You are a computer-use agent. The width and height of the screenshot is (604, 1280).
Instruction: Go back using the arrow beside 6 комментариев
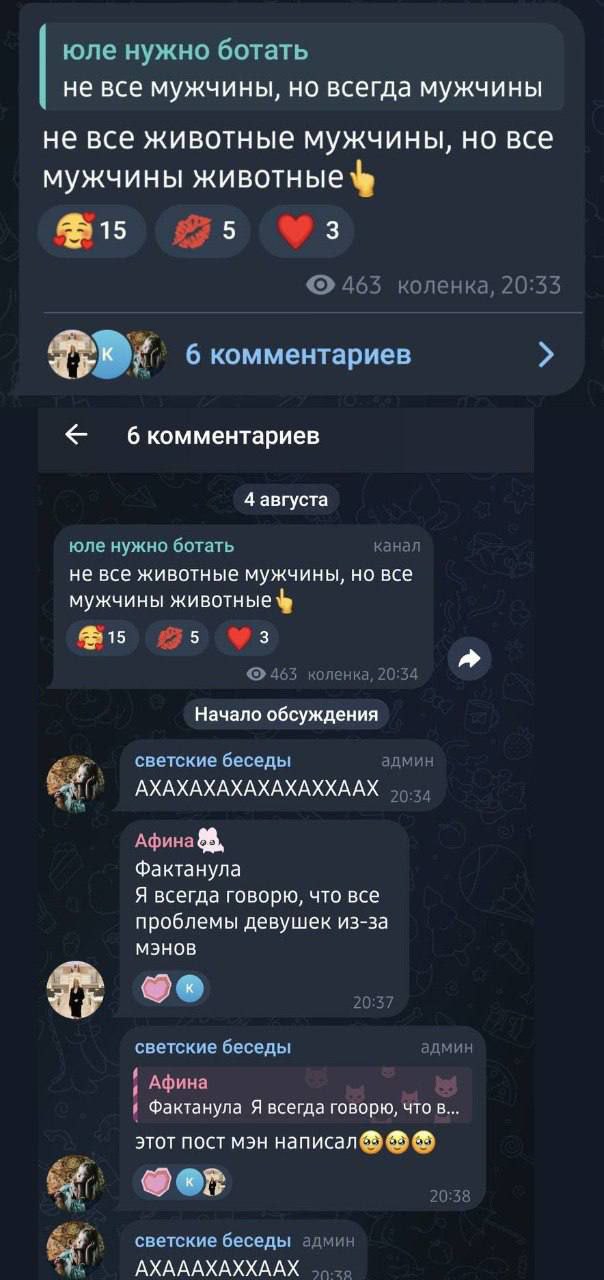tap(76, 435)
